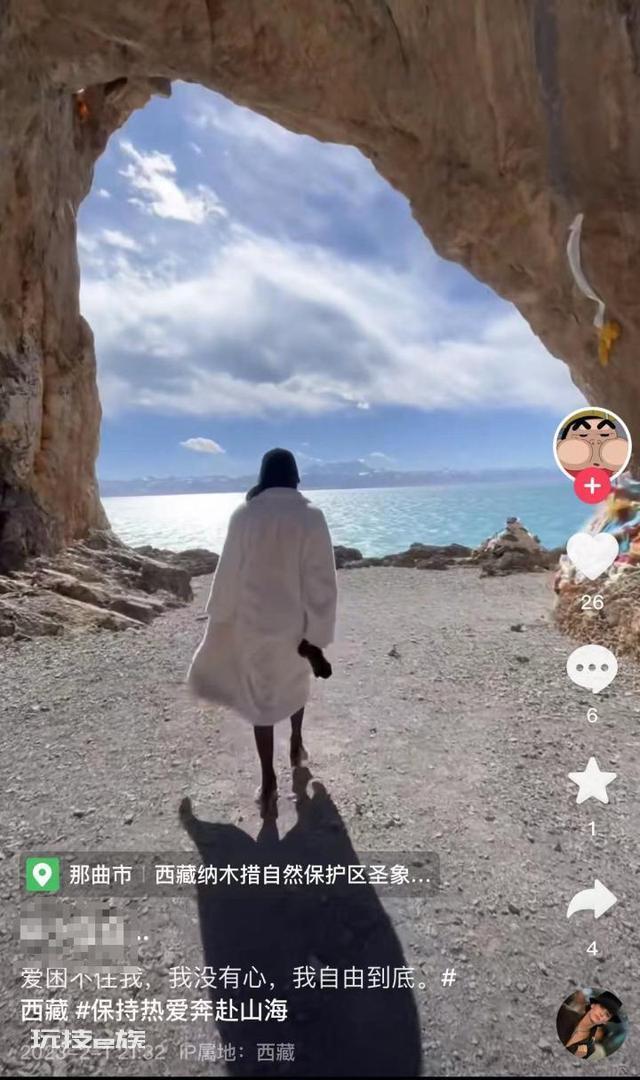Like this video with the heart

click(592, 555)
